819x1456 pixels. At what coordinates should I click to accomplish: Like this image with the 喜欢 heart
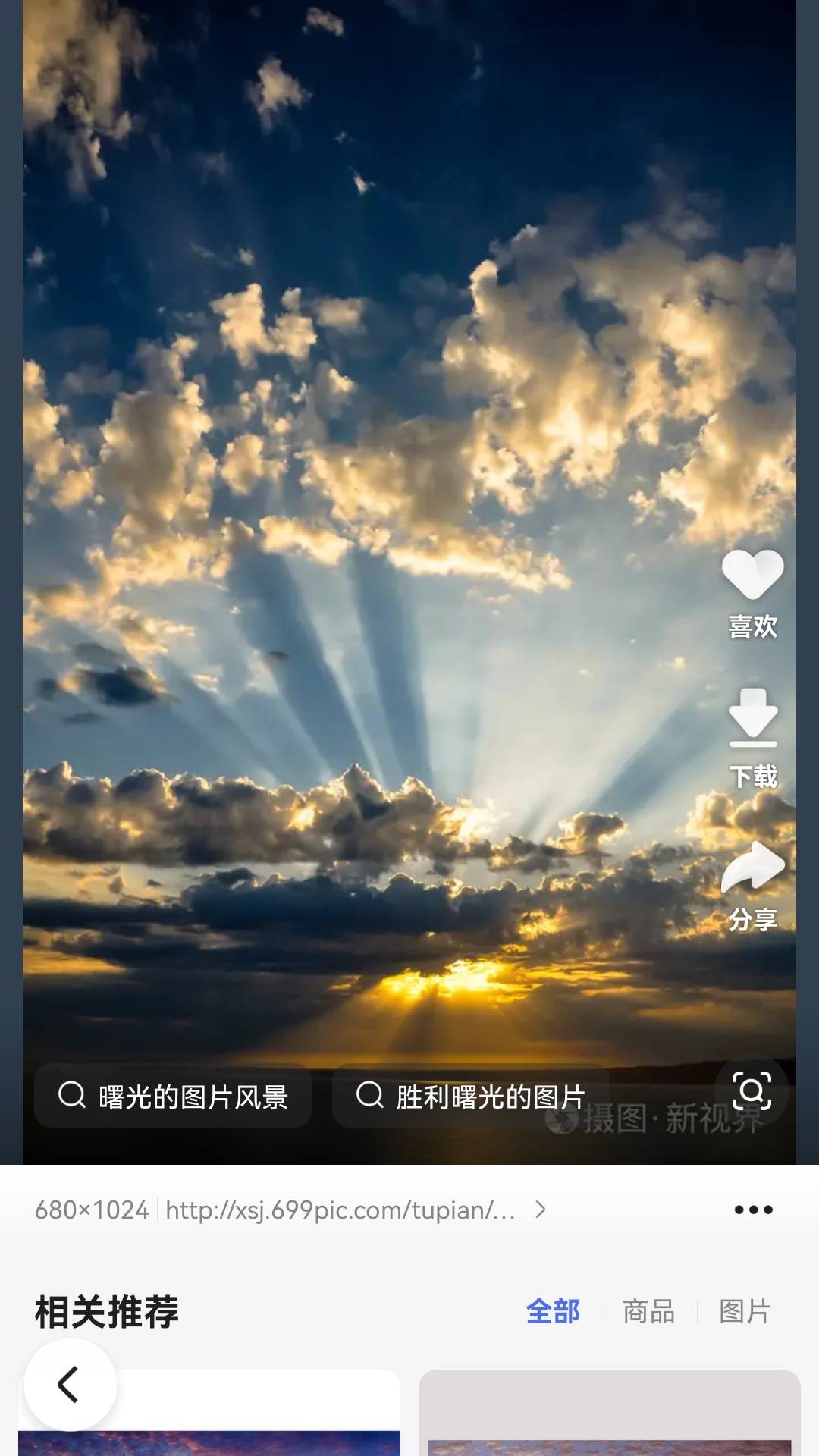(x=752, y=576)
